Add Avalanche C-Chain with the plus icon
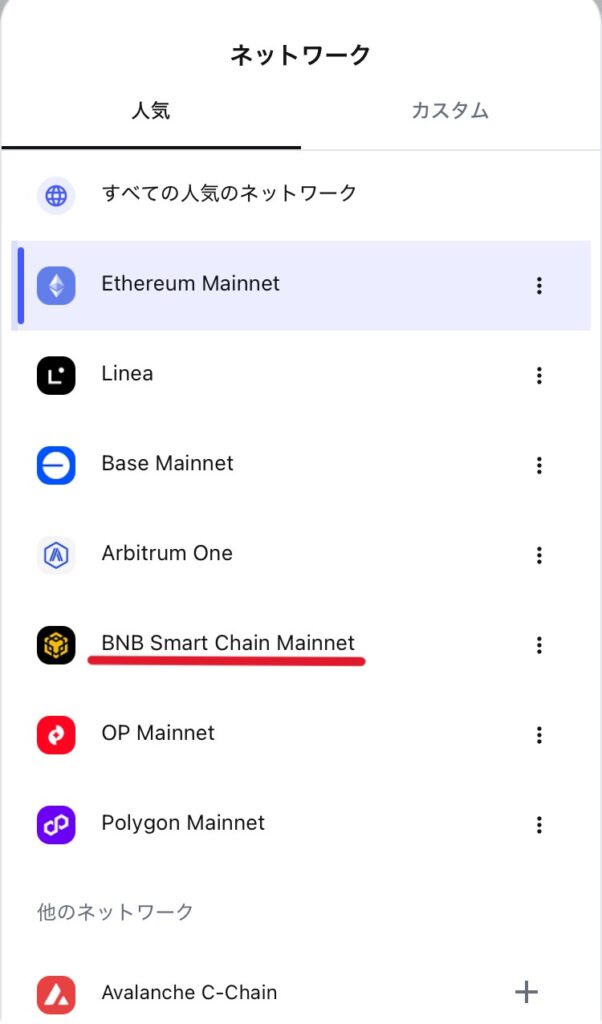The image size is (602, 1024). 526,992
